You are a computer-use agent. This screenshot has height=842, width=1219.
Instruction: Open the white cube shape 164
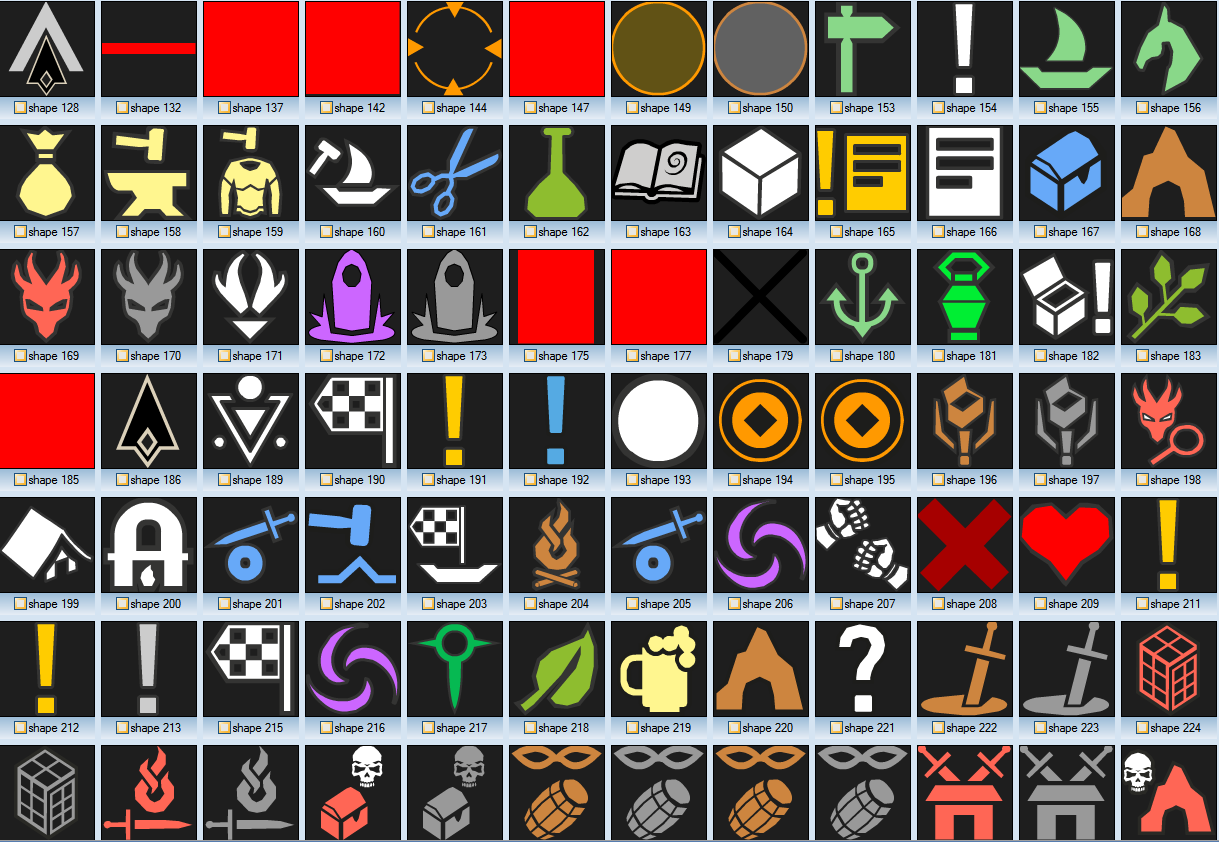pyautogui.click(x=761, y=173)
